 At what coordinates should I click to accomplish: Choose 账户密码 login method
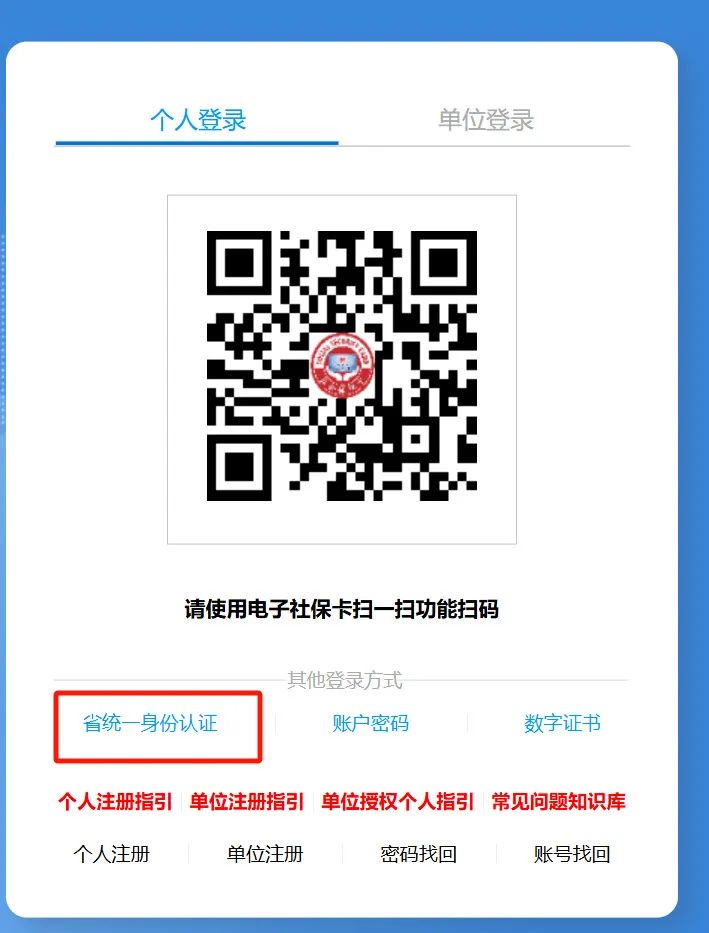(370, 723)
